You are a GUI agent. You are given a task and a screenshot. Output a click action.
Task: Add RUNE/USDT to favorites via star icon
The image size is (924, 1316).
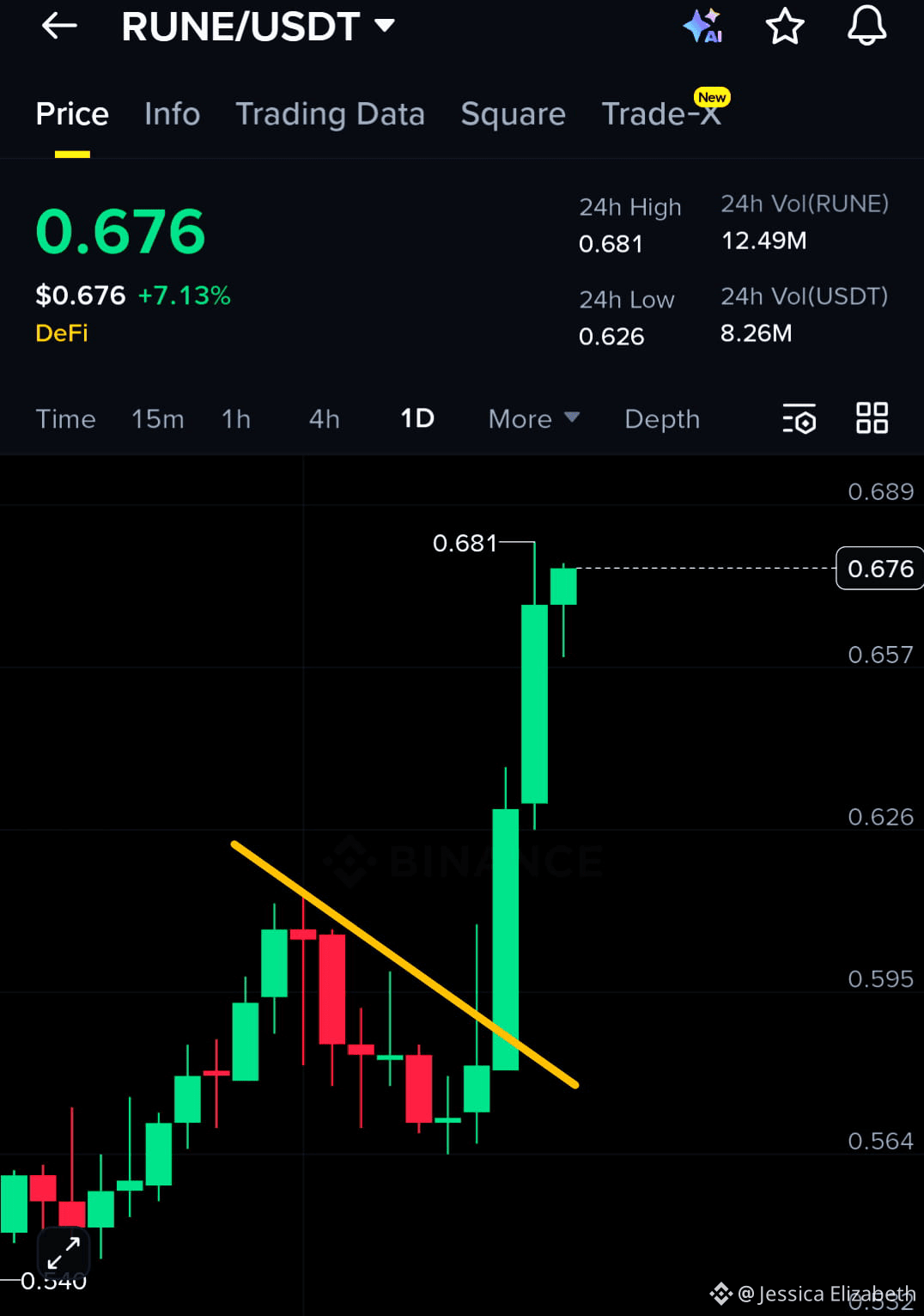784,27
